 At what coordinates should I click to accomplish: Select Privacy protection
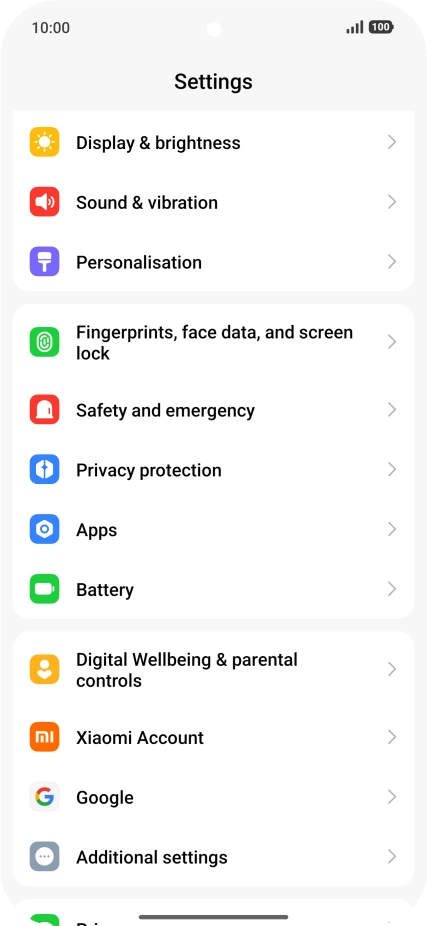(x=213, y=469)
